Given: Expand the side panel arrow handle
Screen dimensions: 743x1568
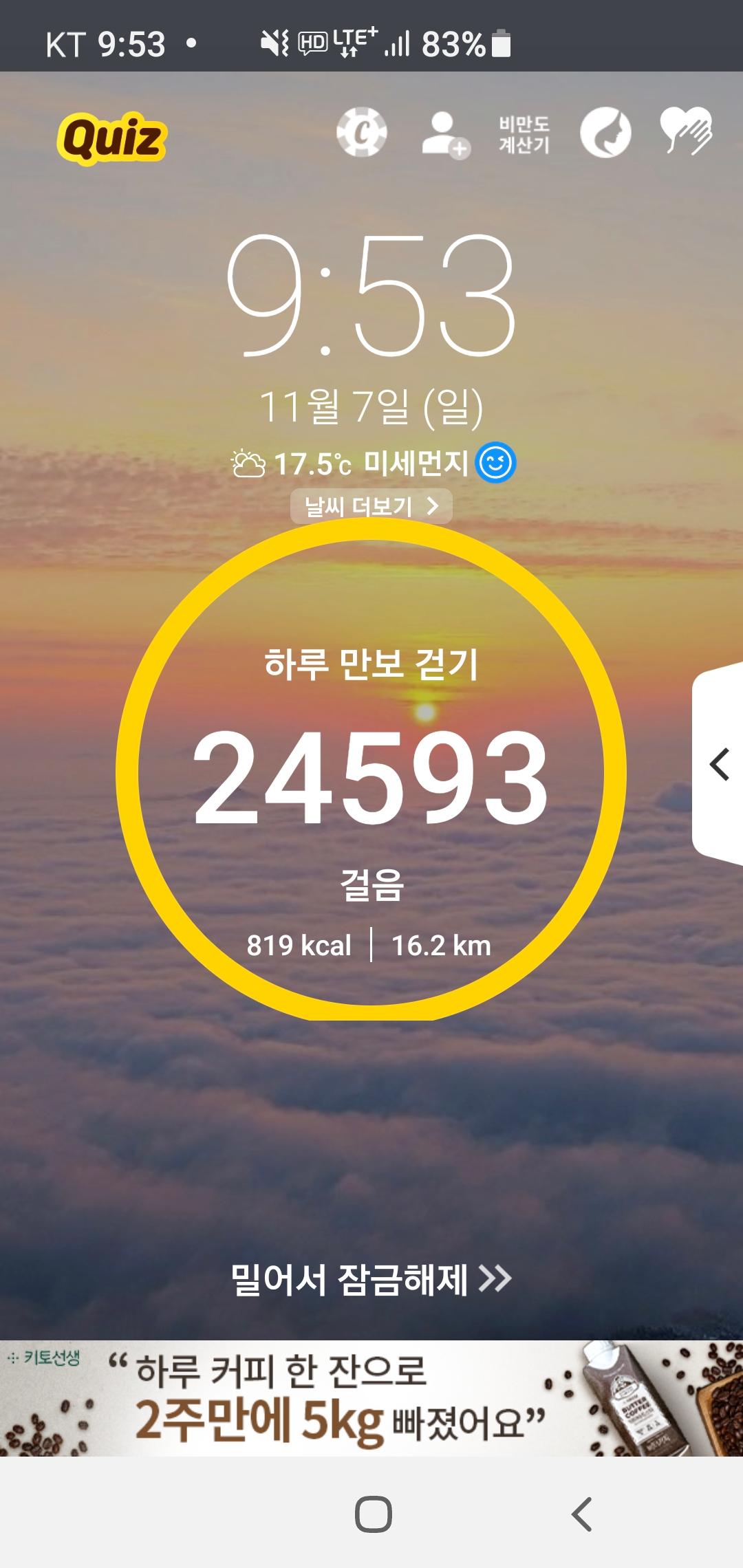Looking at the screenshot, I should [x=720, y=765].
